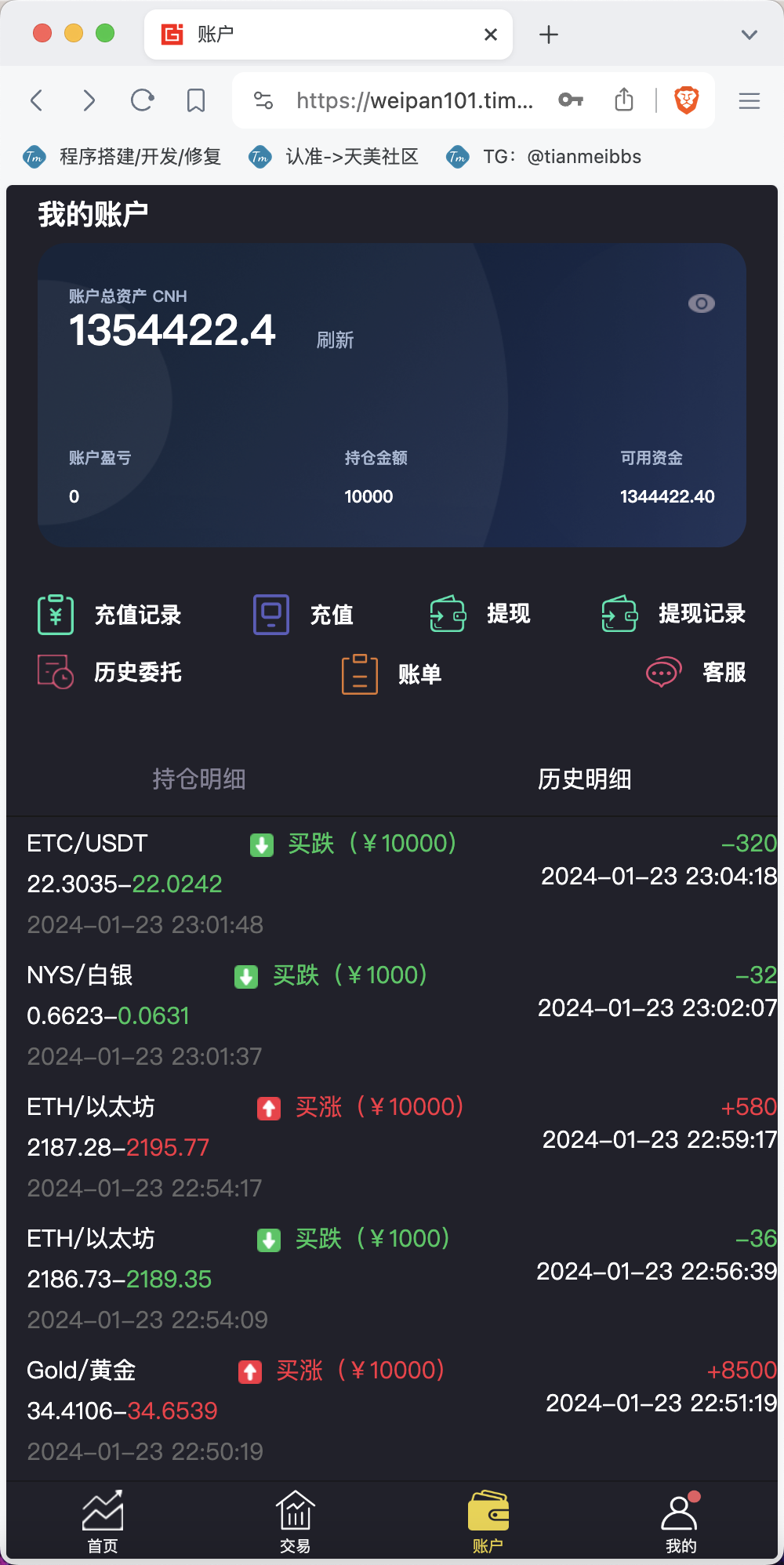Viewport: 784px width, 1565px height.
Task: Open 充值记录 deposit records
Action: click(110, 615)
